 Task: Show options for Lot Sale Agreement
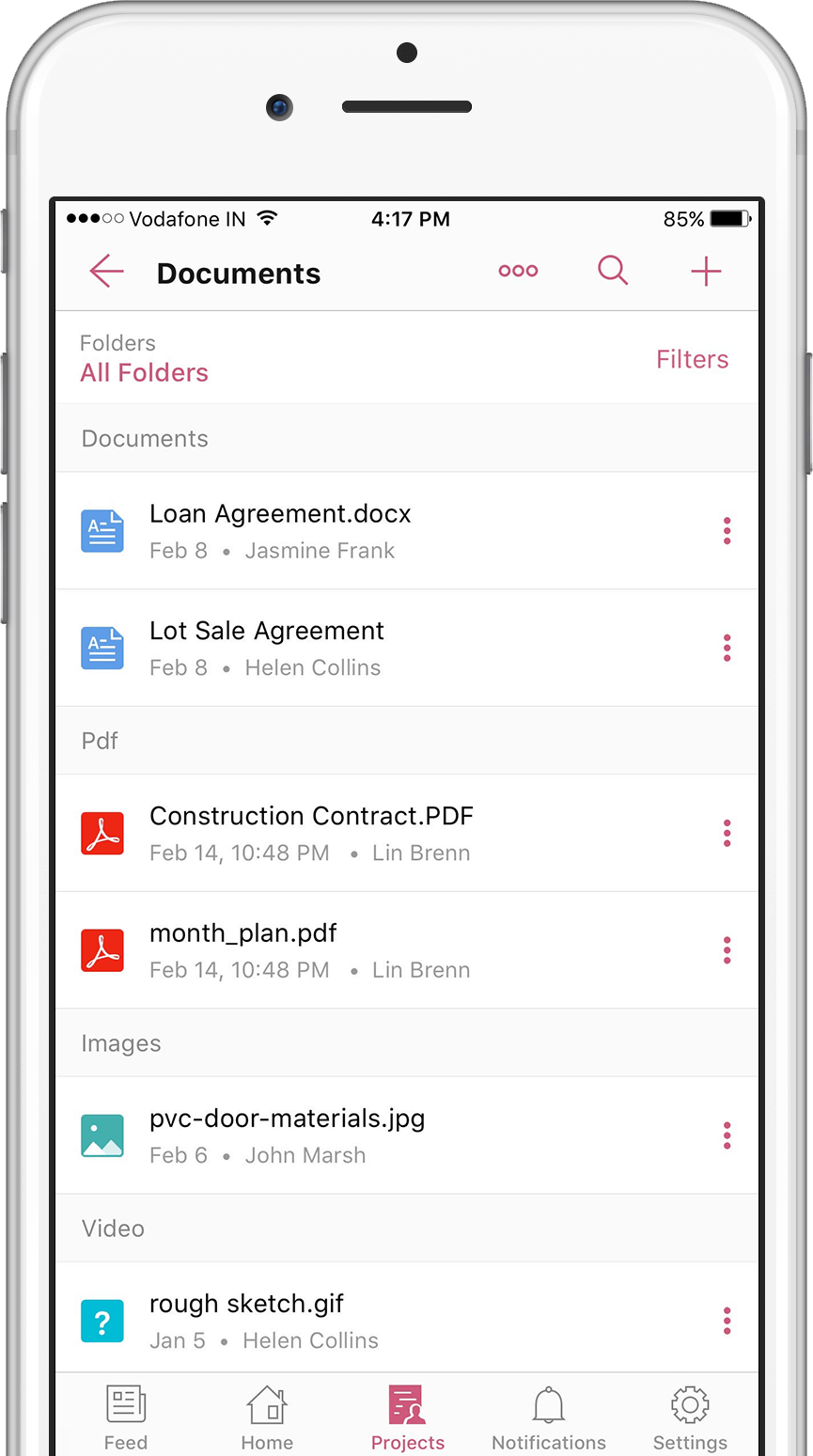(727, 648)
